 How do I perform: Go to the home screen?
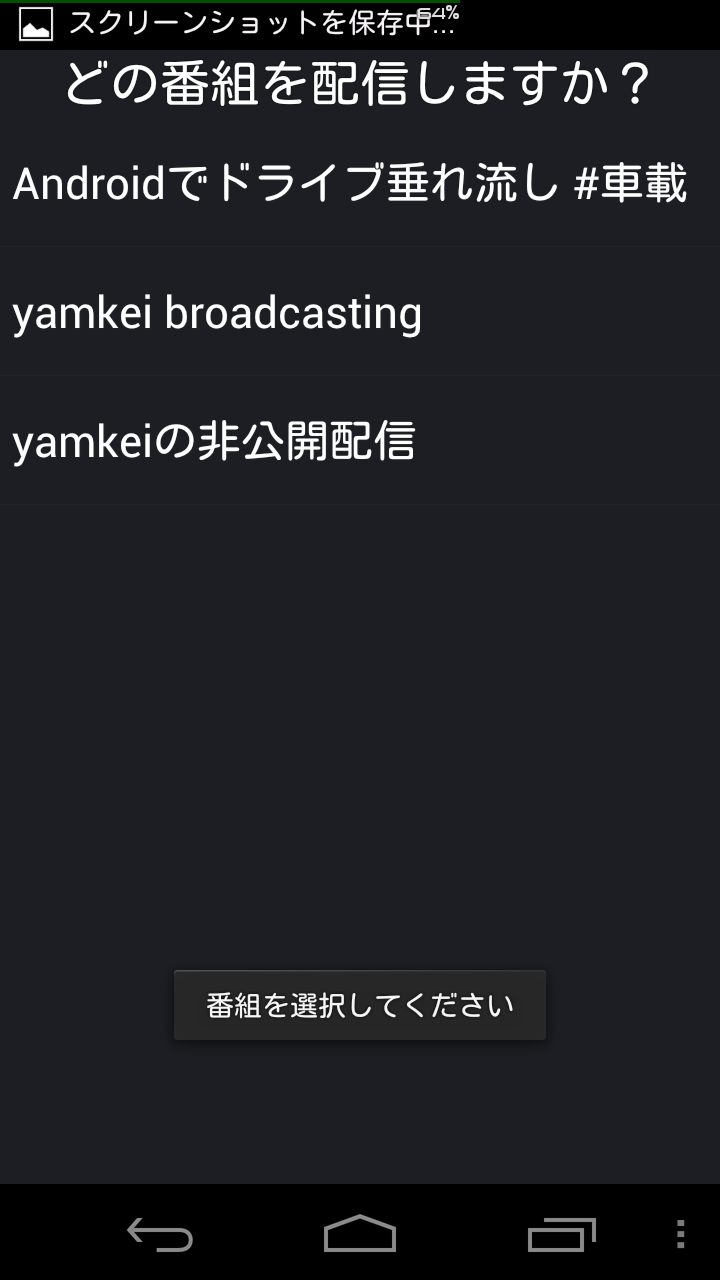point(360,1234)
